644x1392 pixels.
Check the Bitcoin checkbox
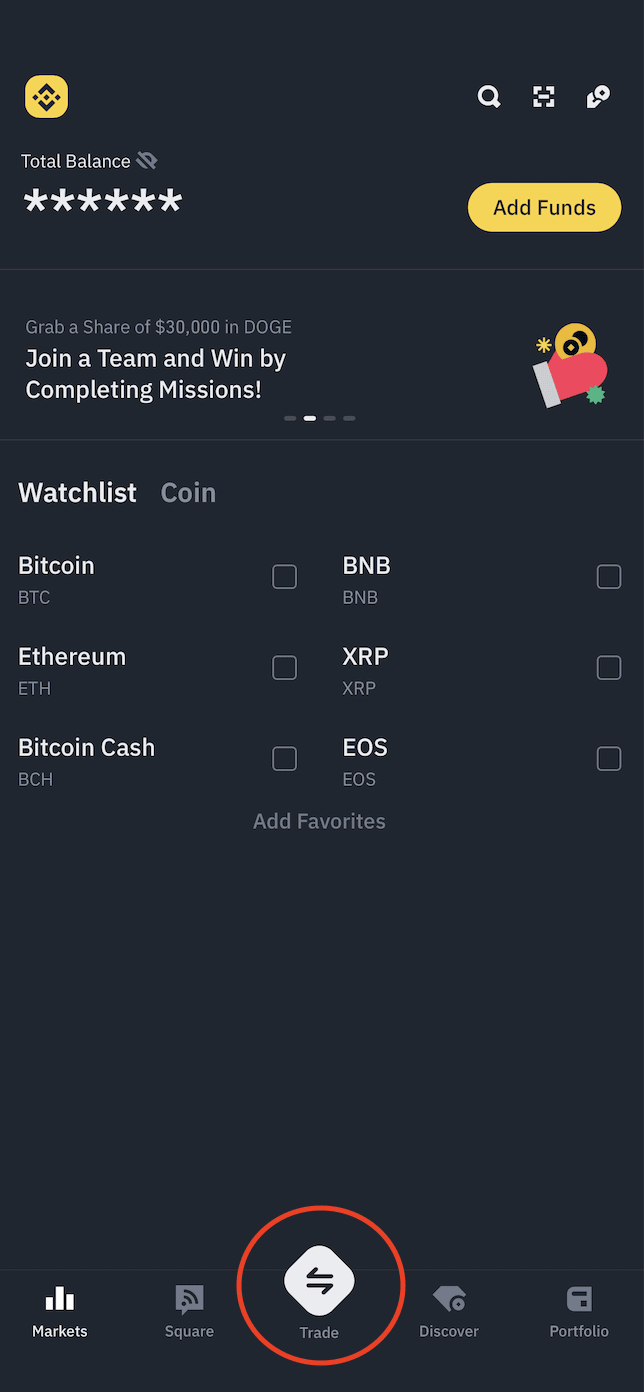coord(284,577)
